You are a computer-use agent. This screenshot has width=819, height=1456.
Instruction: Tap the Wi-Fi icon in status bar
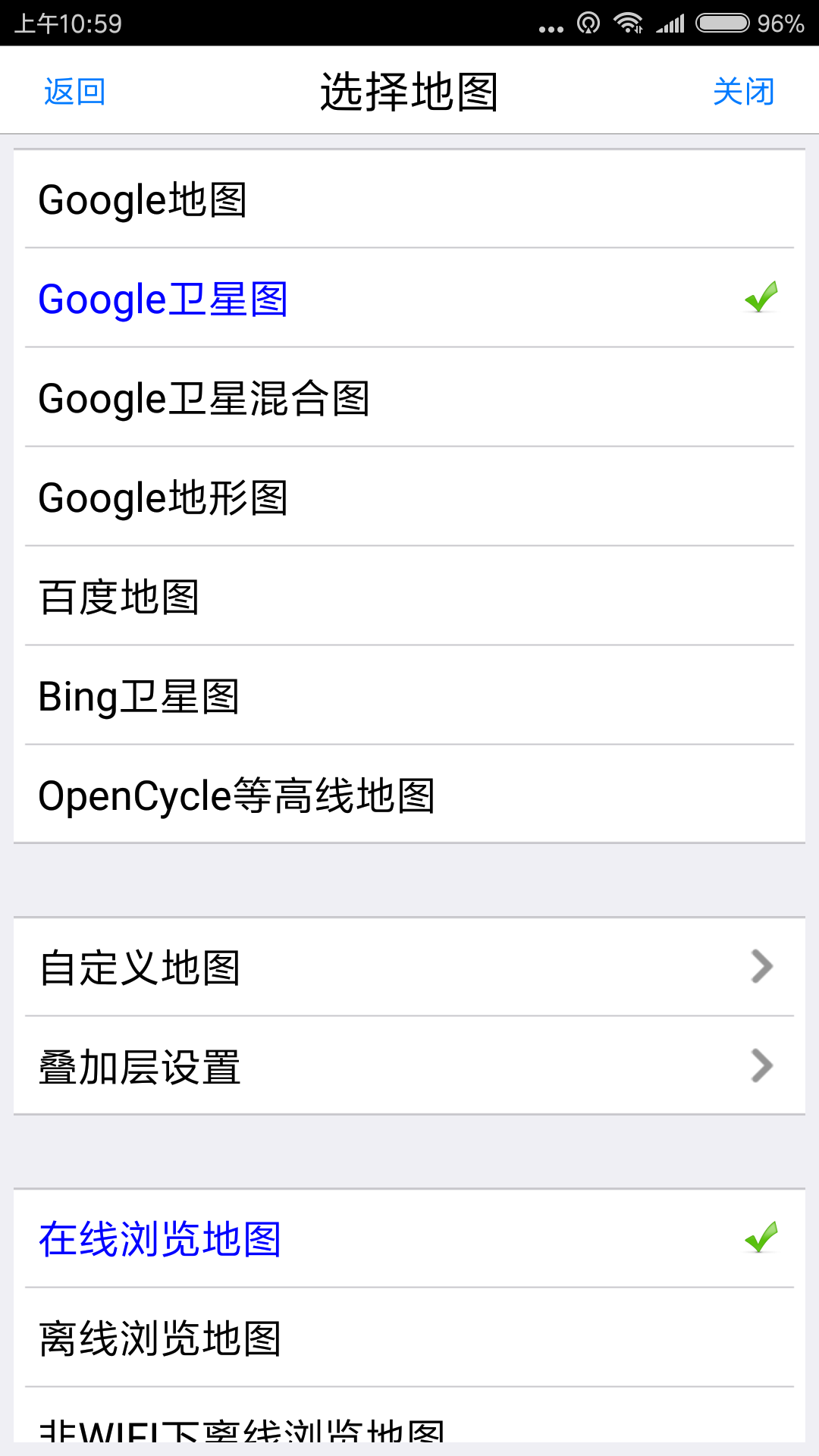tap(626, 23)
